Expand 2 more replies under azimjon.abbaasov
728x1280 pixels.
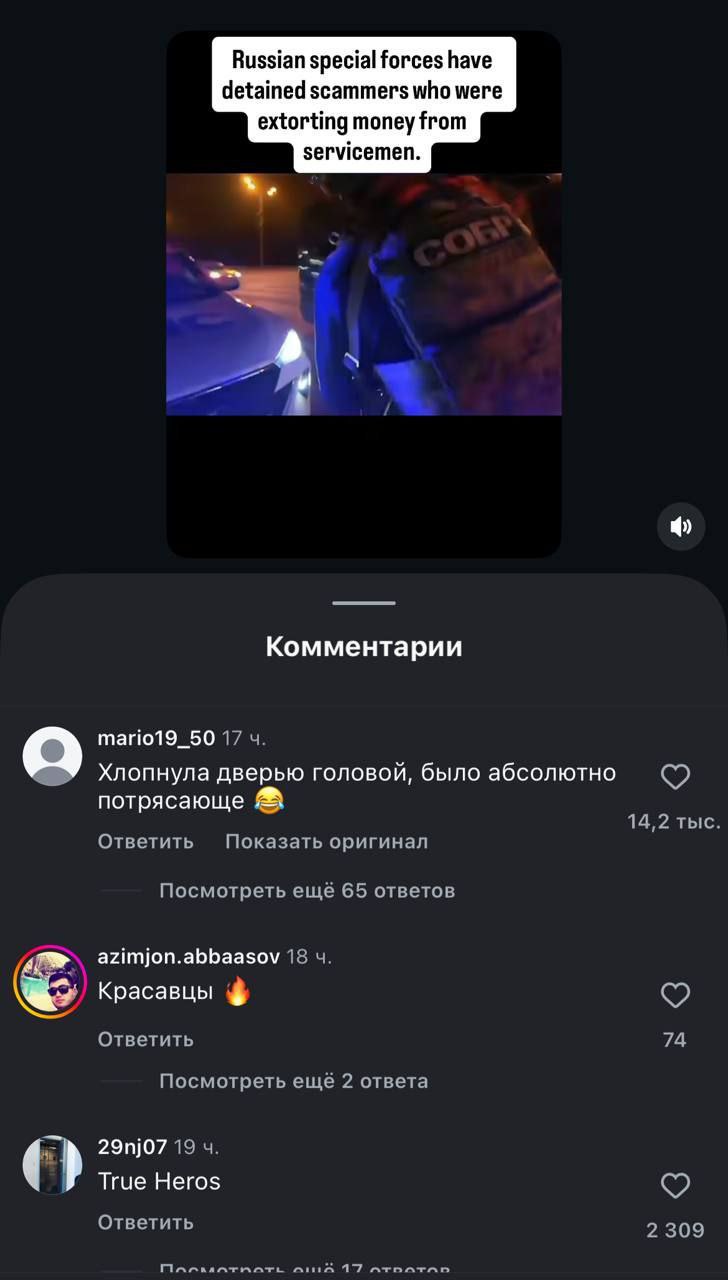pos(293,1081)
